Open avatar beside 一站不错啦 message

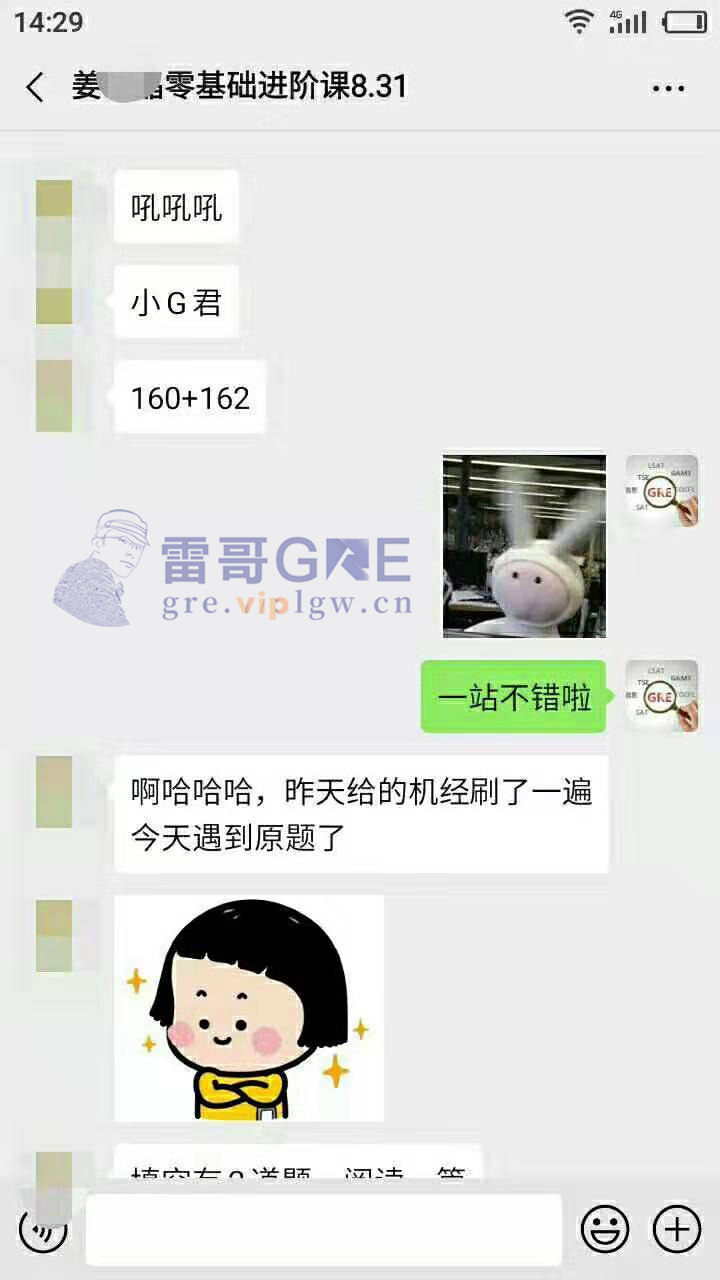pyautogui.click(x=661, y=696)
